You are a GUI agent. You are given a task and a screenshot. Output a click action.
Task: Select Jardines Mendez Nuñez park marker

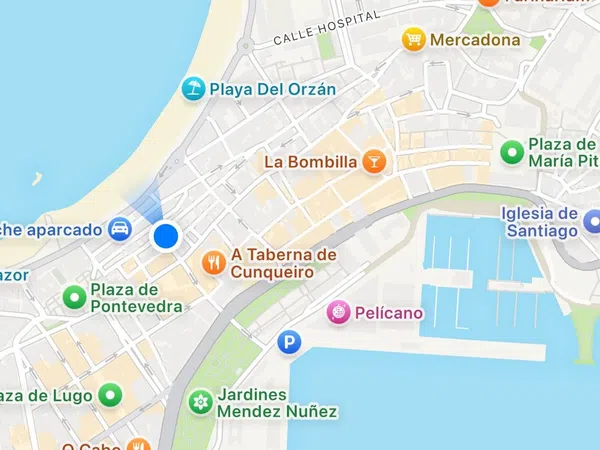(x=201, y=402)
